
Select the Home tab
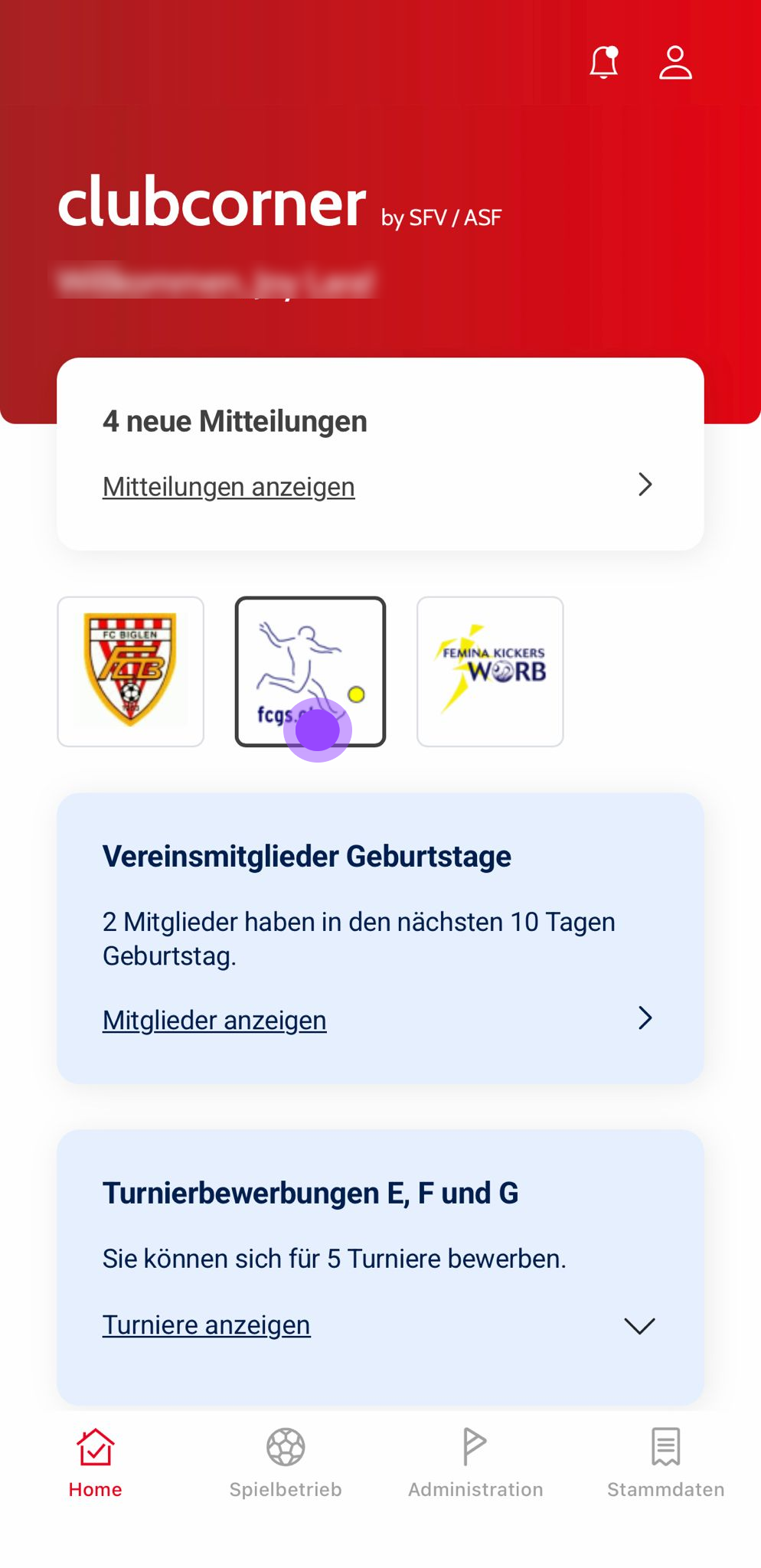click(x=95, y=1462)
